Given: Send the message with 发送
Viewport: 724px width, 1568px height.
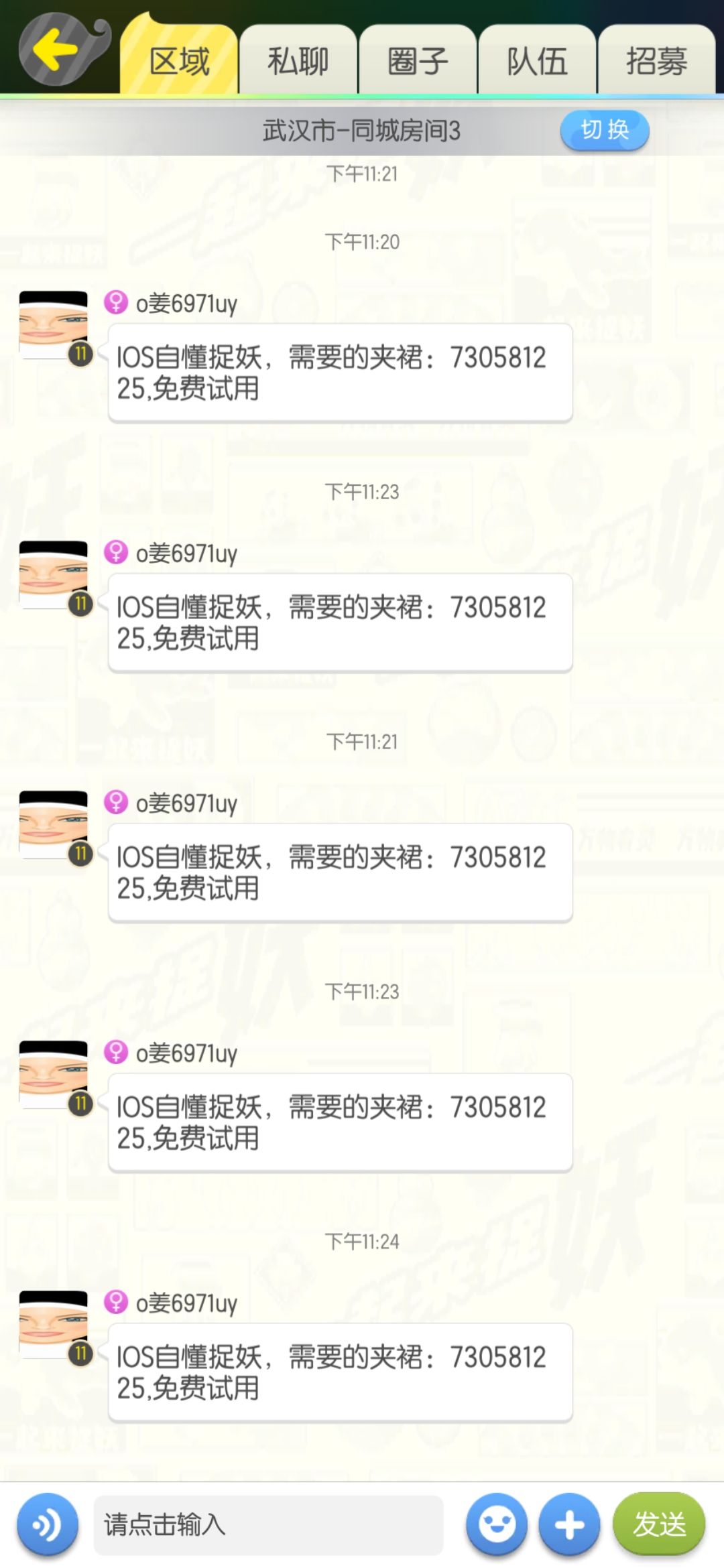Looking at the screenshot, I should [659, 1524].
